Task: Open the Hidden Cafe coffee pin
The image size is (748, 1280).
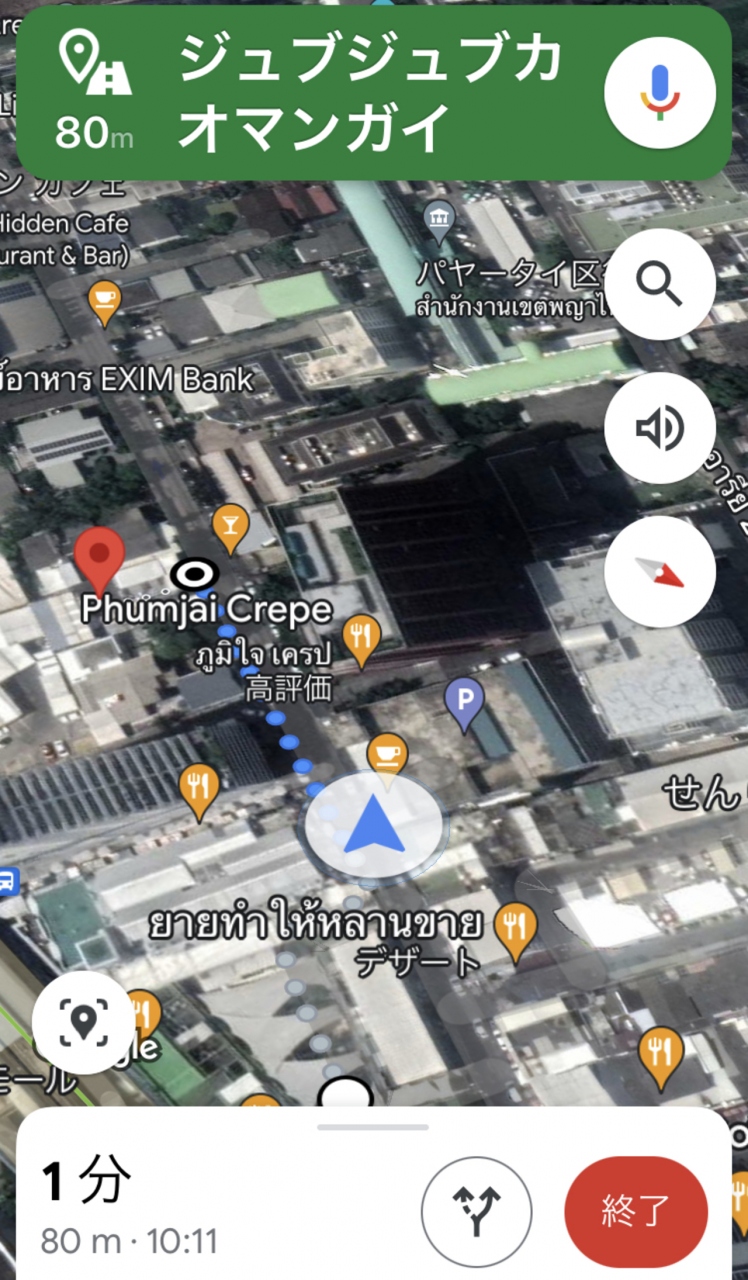Action: pos(104,300)
